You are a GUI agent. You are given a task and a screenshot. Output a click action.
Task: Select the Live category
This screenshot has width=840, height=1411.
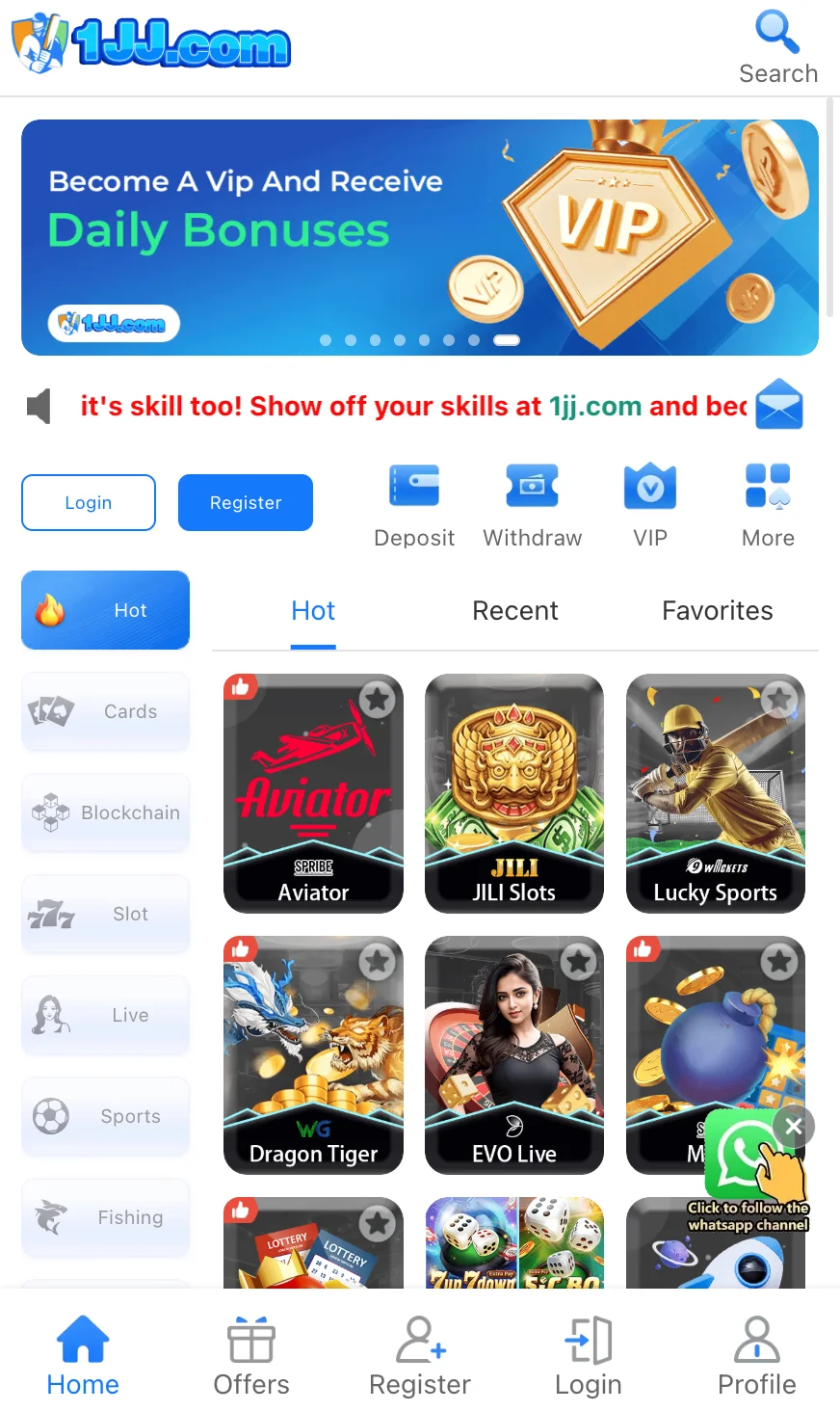pos(106,1015)
